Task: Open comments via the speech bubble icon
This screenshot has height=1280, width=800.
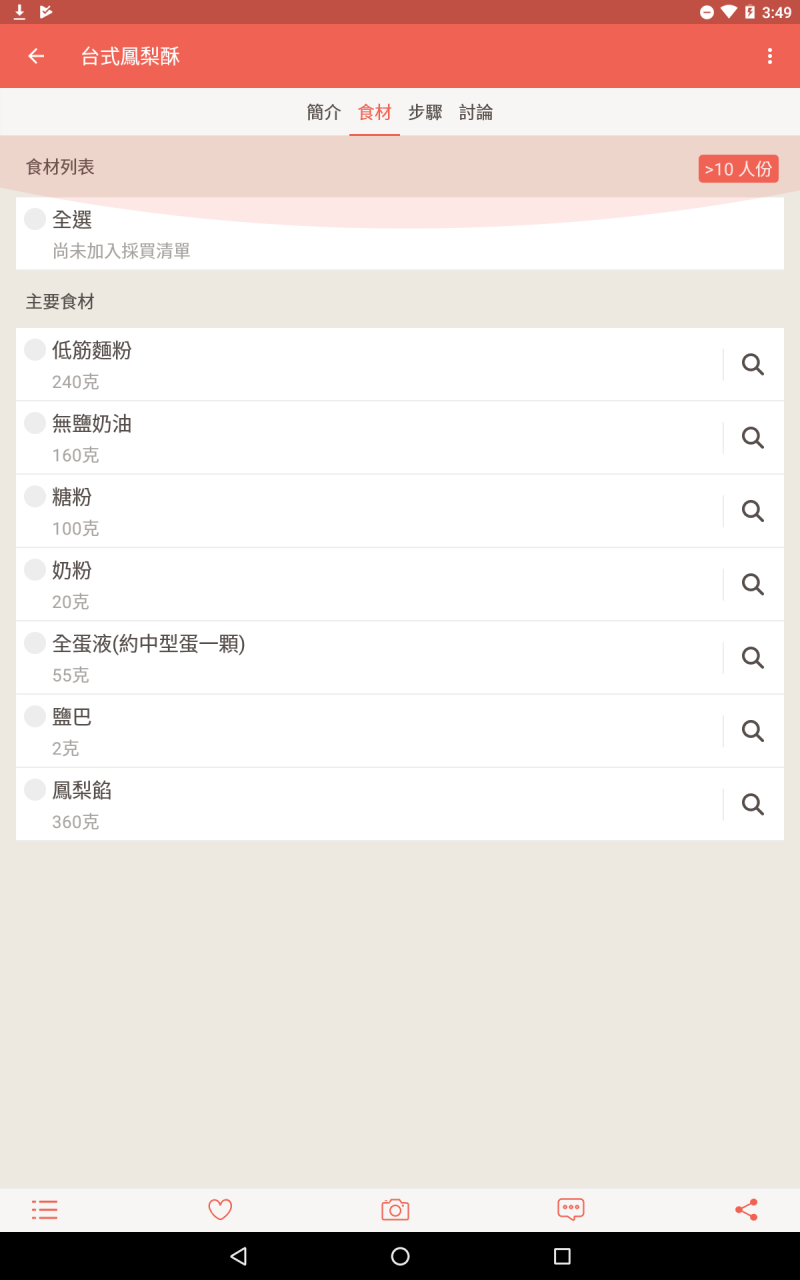Action: pos(570,1209)
